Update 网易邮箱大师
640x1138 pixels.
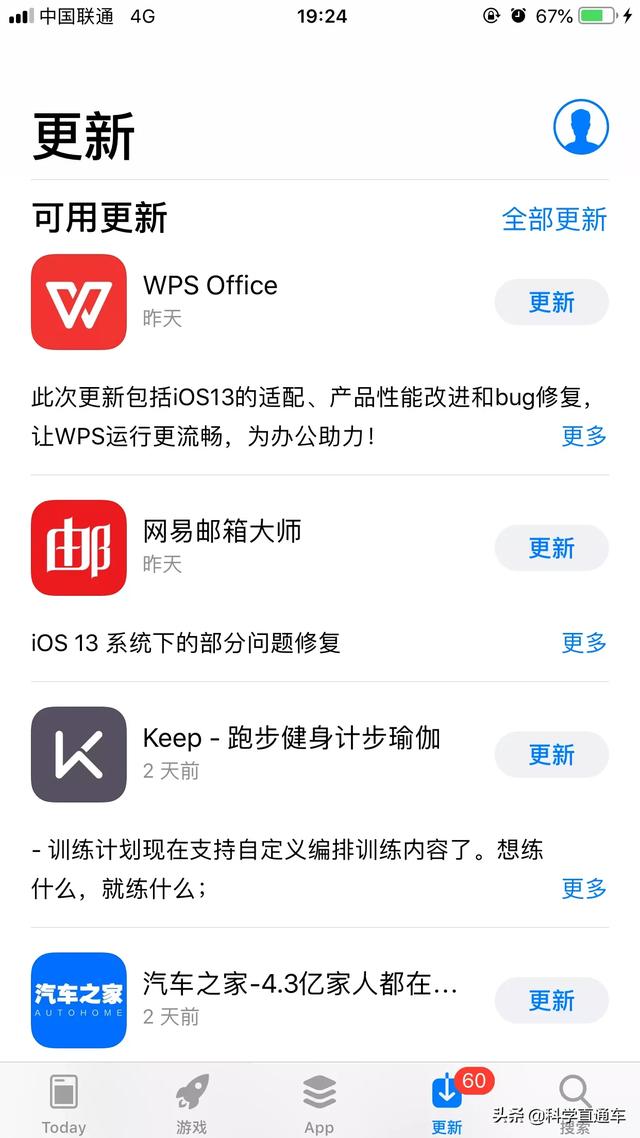click(551, 548)
